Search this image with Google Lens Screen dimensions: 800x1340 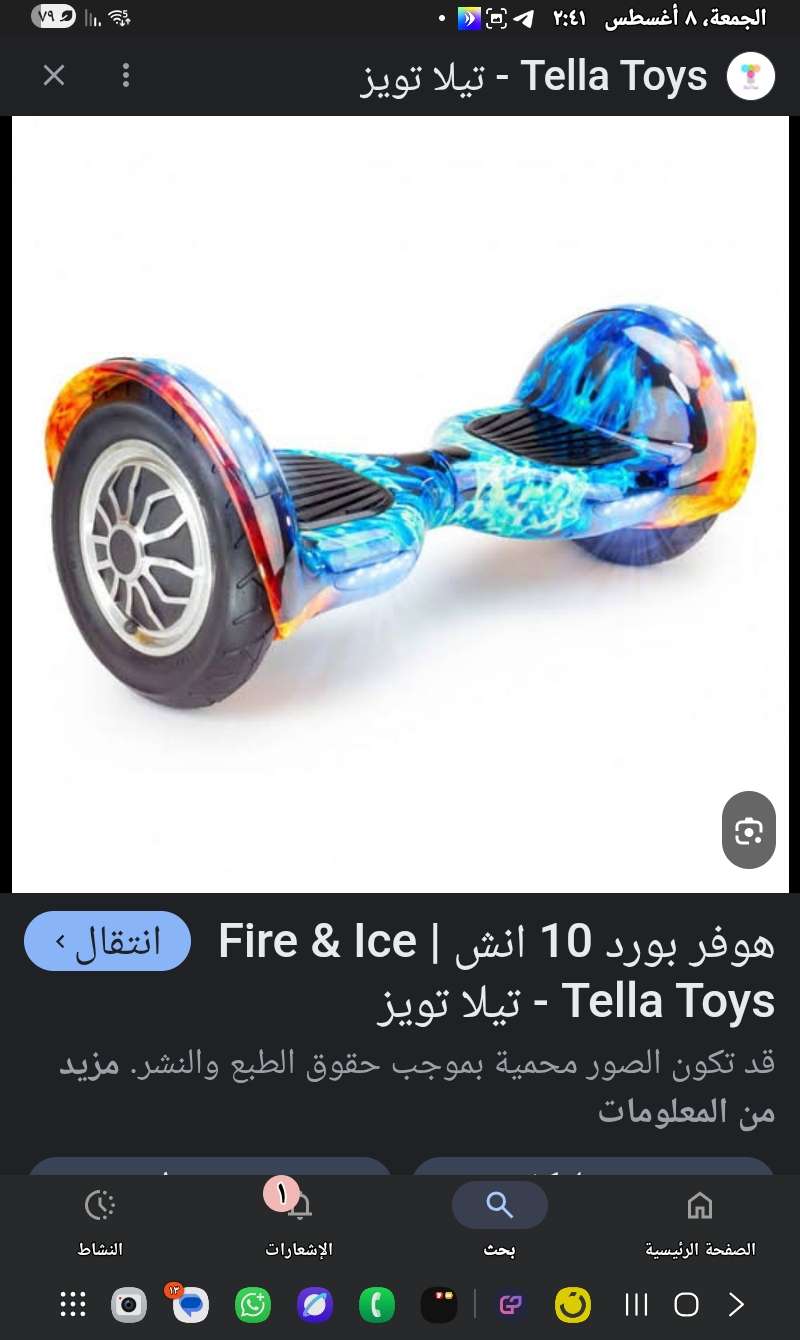pyautogui.click(x=749, y=830)
